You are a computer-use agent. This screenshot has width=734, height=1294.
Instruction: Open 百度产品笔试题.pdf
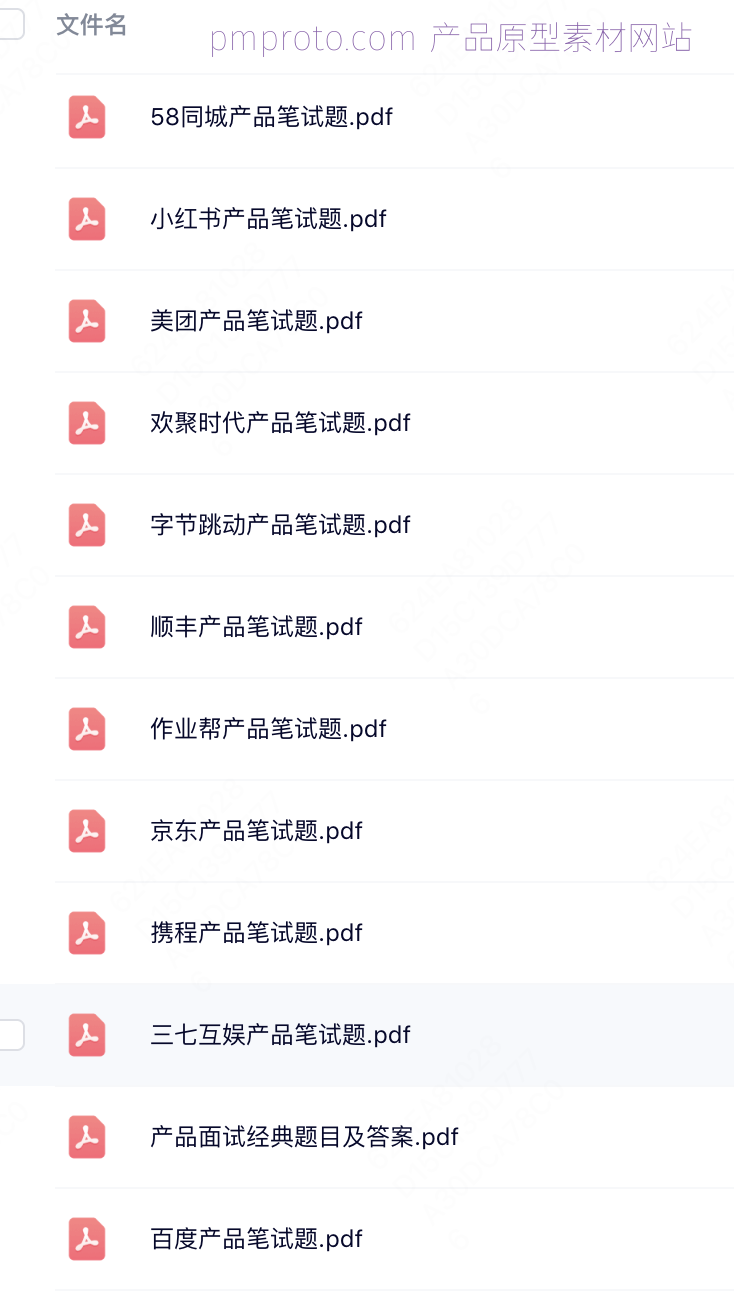[x=256, y=1239]
